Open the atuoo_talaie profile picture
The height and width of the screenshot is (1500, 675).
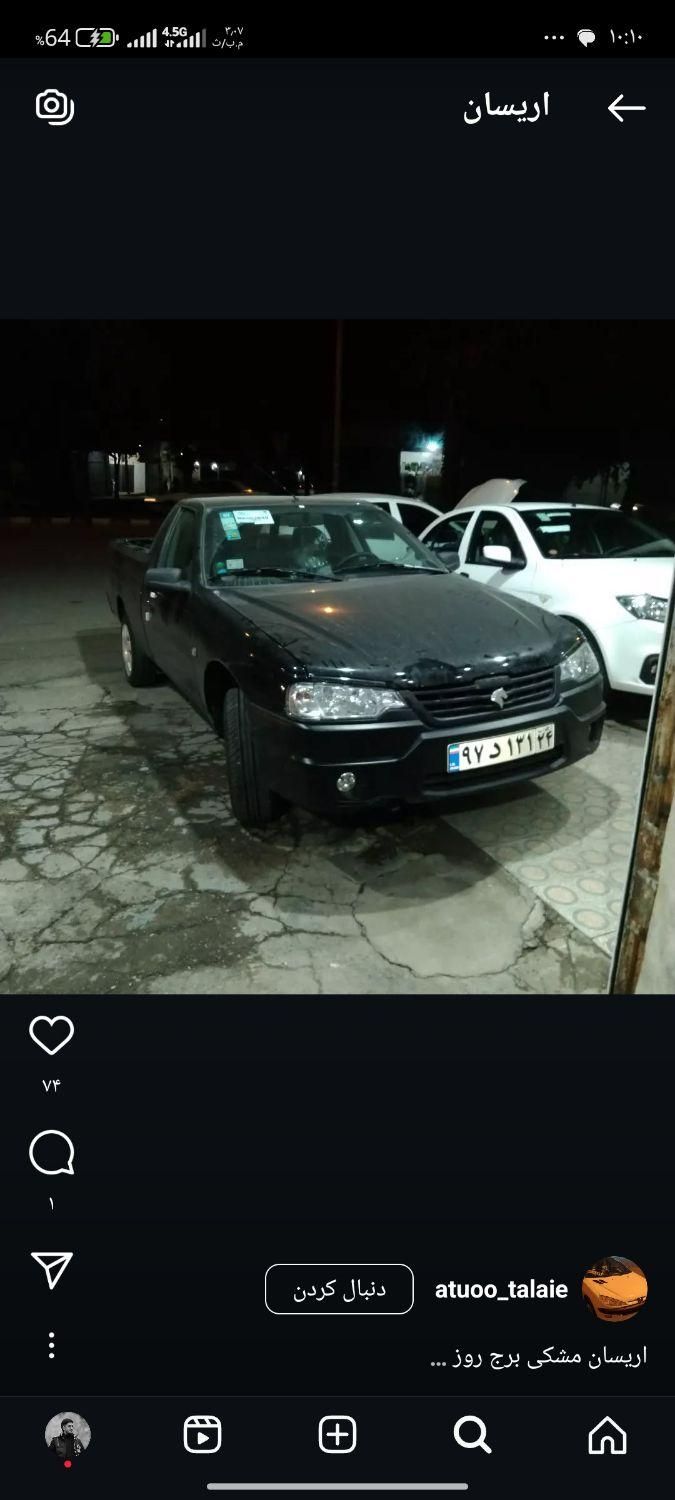614,1289
